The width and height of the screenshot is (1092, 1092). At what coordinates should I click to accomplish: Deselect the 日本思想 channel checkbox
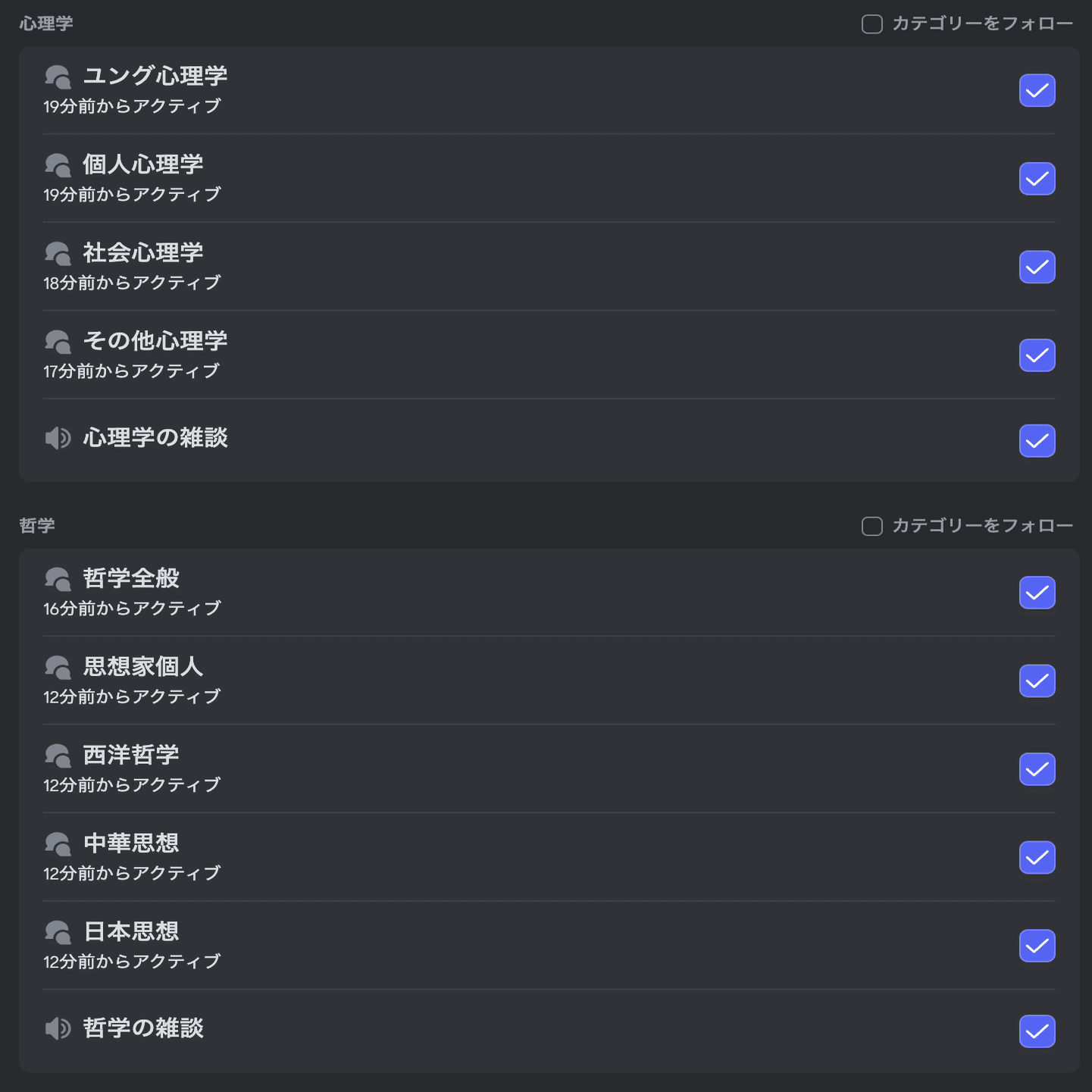[x=1037, y=946]
